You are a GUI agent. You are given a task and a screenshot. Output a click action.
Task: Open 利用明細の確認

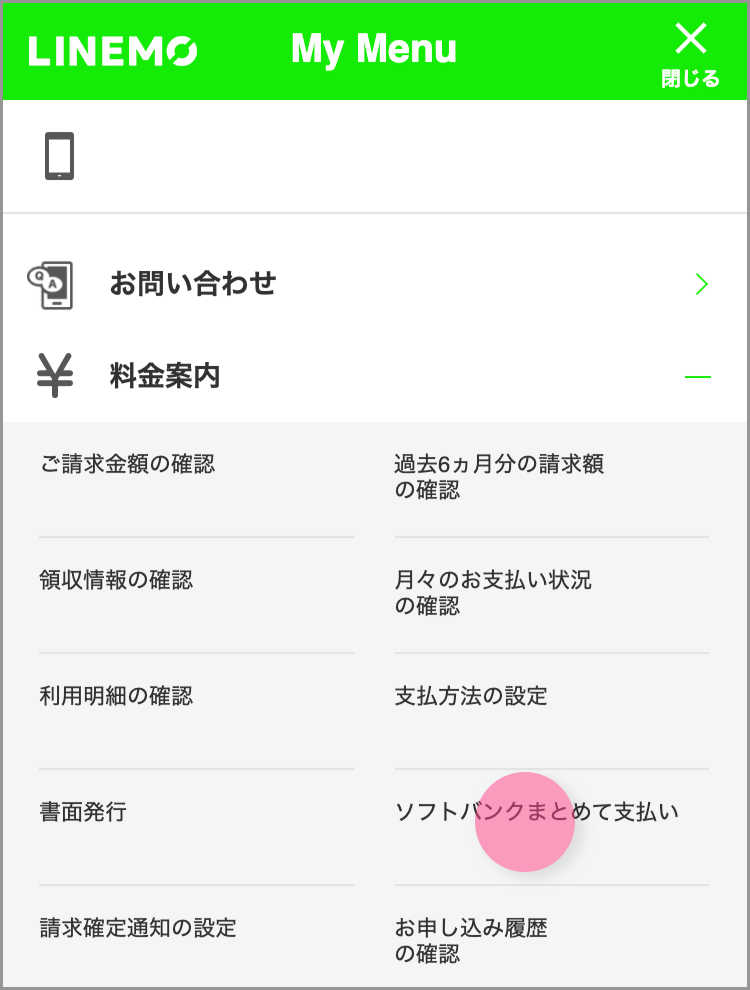point(117,696)
